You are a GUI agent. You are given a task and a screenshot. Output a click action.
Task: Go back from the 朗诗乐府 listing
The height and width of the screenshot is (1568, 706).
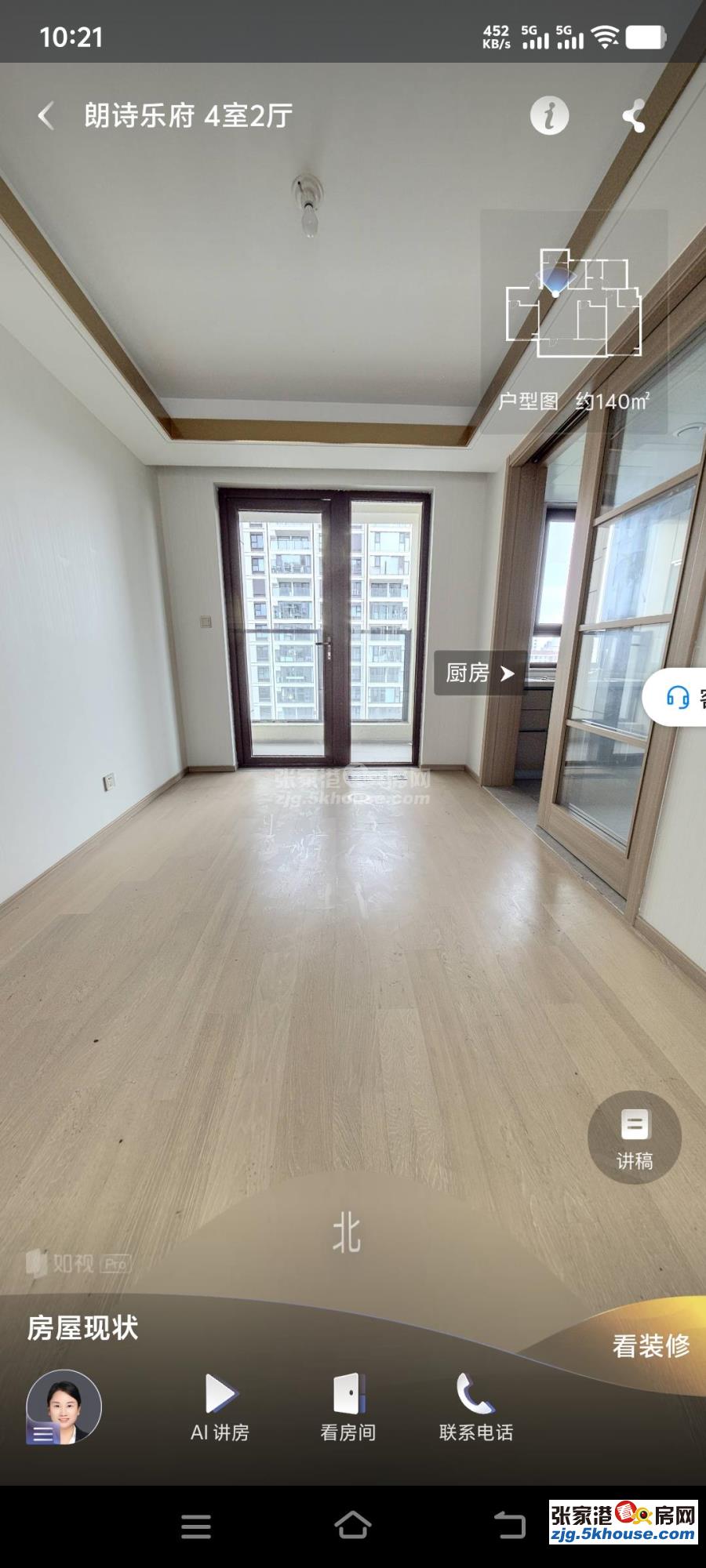46,116
